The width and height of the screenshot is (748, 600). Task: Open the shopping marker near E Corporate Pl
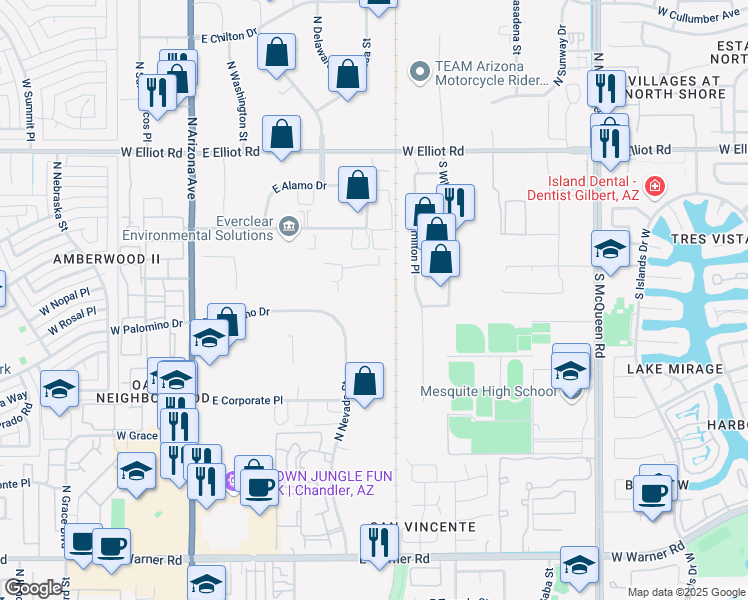coord(366,381)
